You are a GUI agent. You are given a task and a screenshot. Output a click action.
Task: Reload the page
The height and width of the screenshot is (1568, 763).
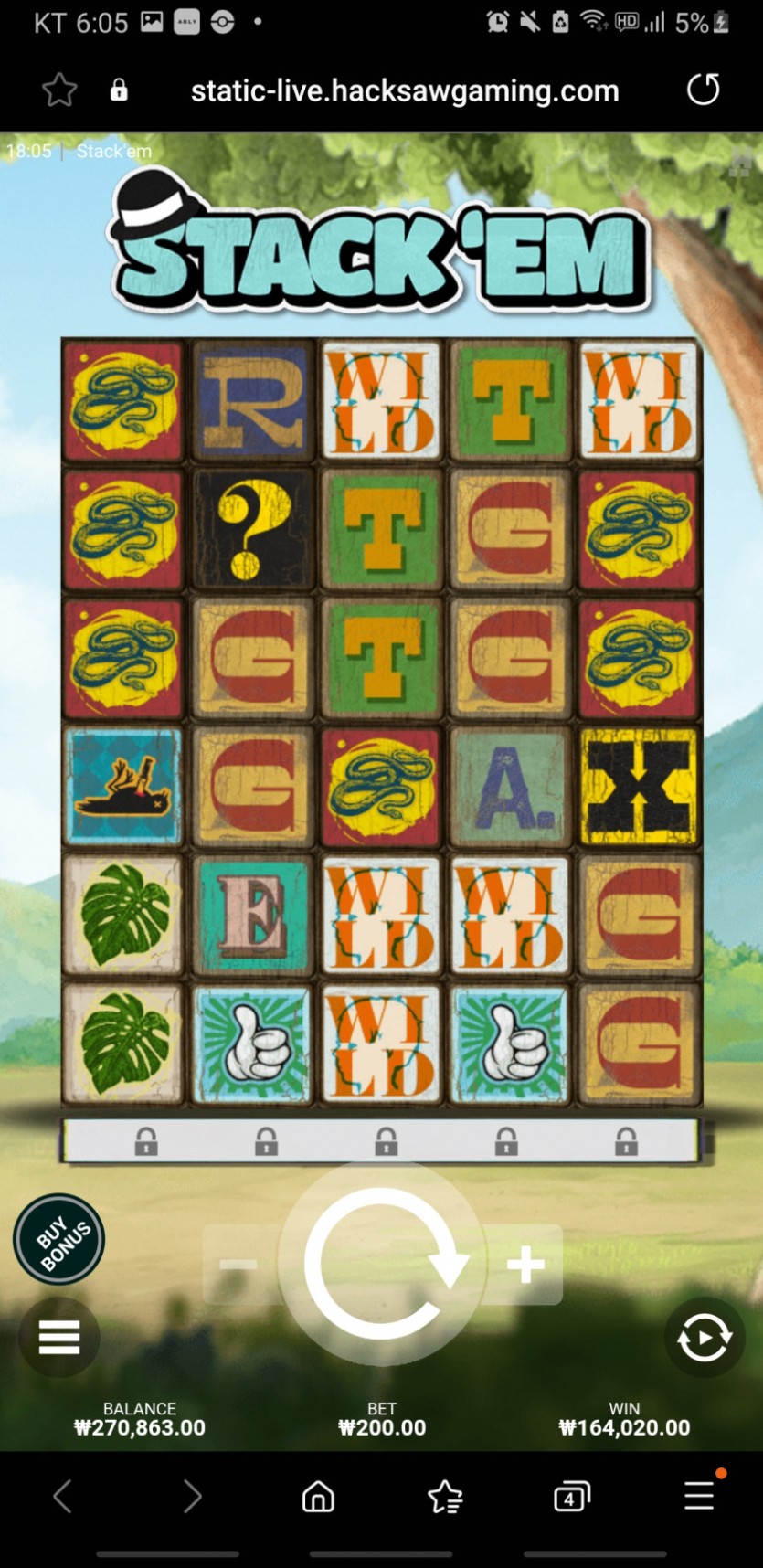pos(703,90)
